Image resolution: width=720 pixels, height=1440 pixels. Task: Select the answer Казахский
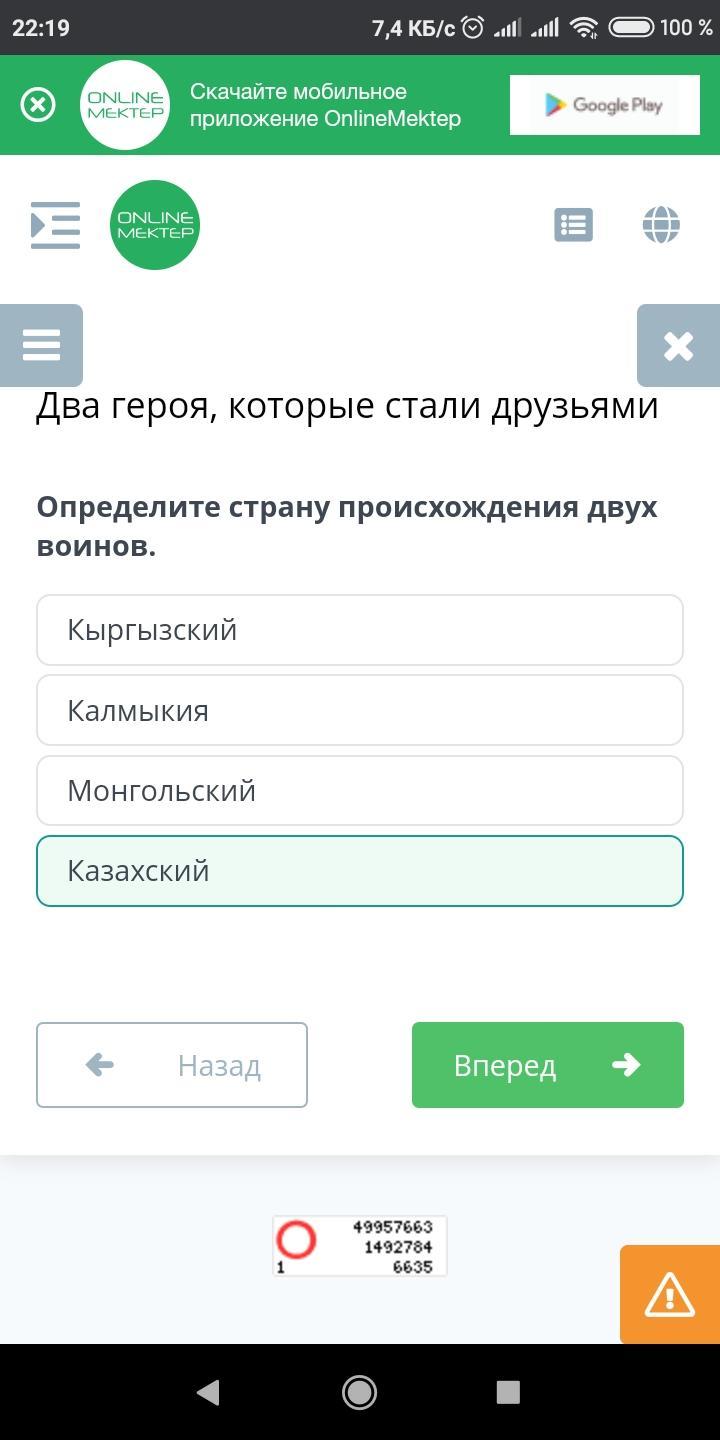tap(360, 871)
